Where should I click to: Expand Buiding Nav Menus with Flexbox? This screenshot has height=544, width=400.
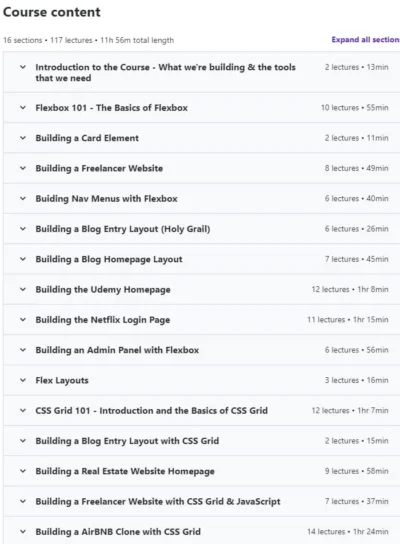pos(202,198)
